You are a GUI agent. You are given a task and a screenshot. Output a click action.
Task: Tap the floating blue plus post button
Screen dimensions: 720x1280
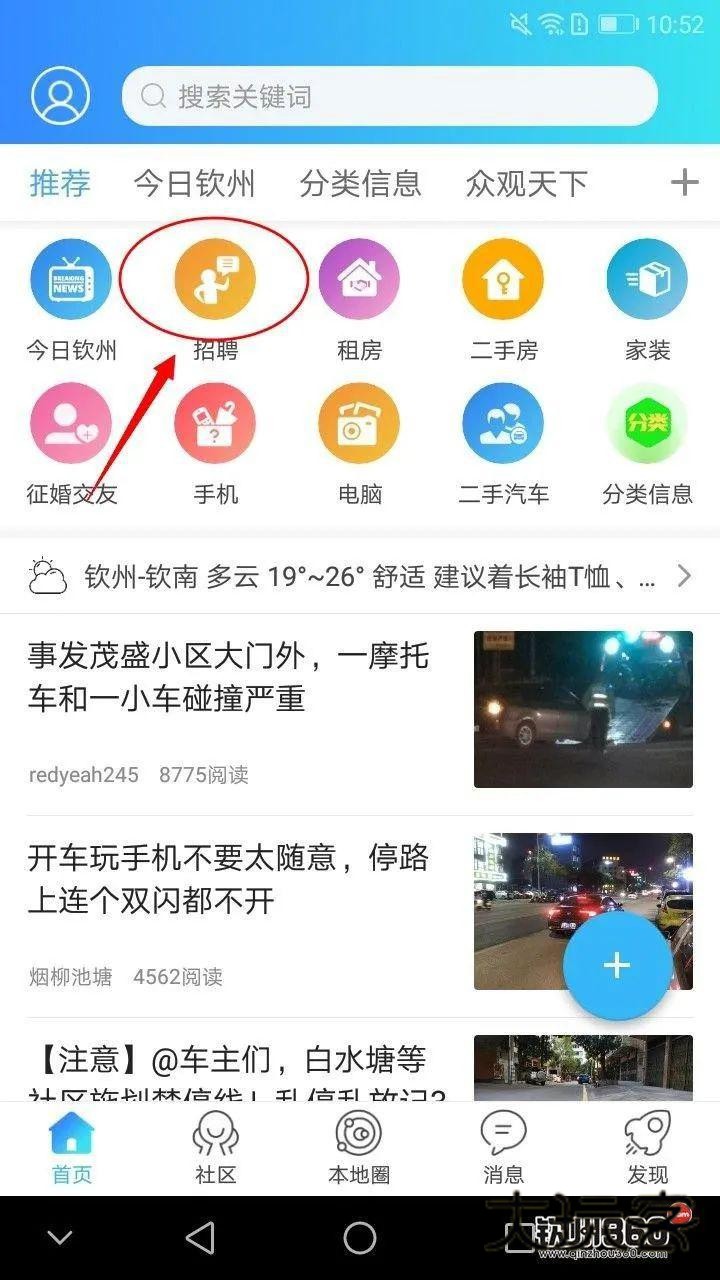617,966
